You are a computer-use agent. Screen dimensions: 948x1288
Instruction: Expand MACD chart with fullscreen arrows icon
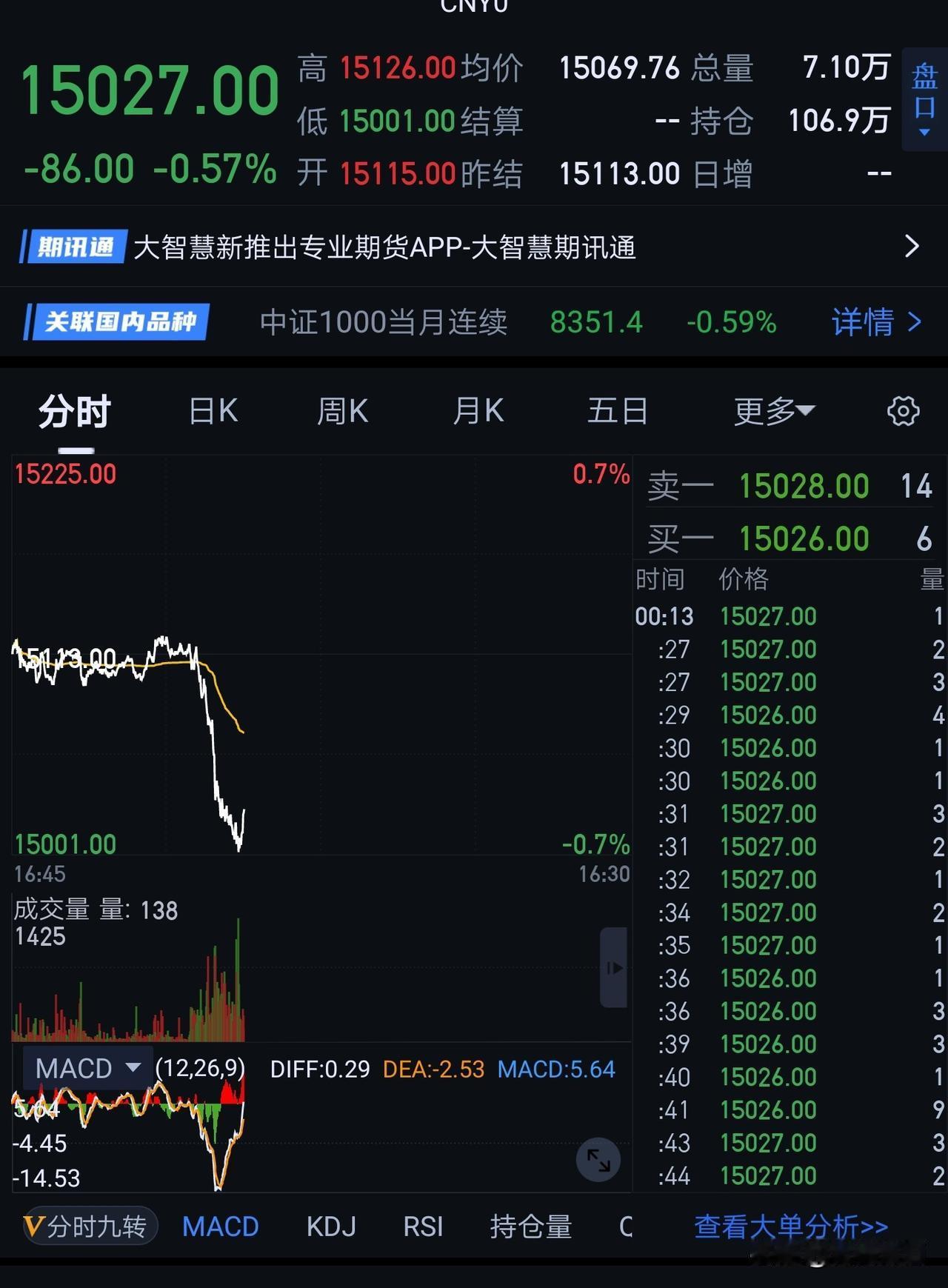pos(597,1160)
